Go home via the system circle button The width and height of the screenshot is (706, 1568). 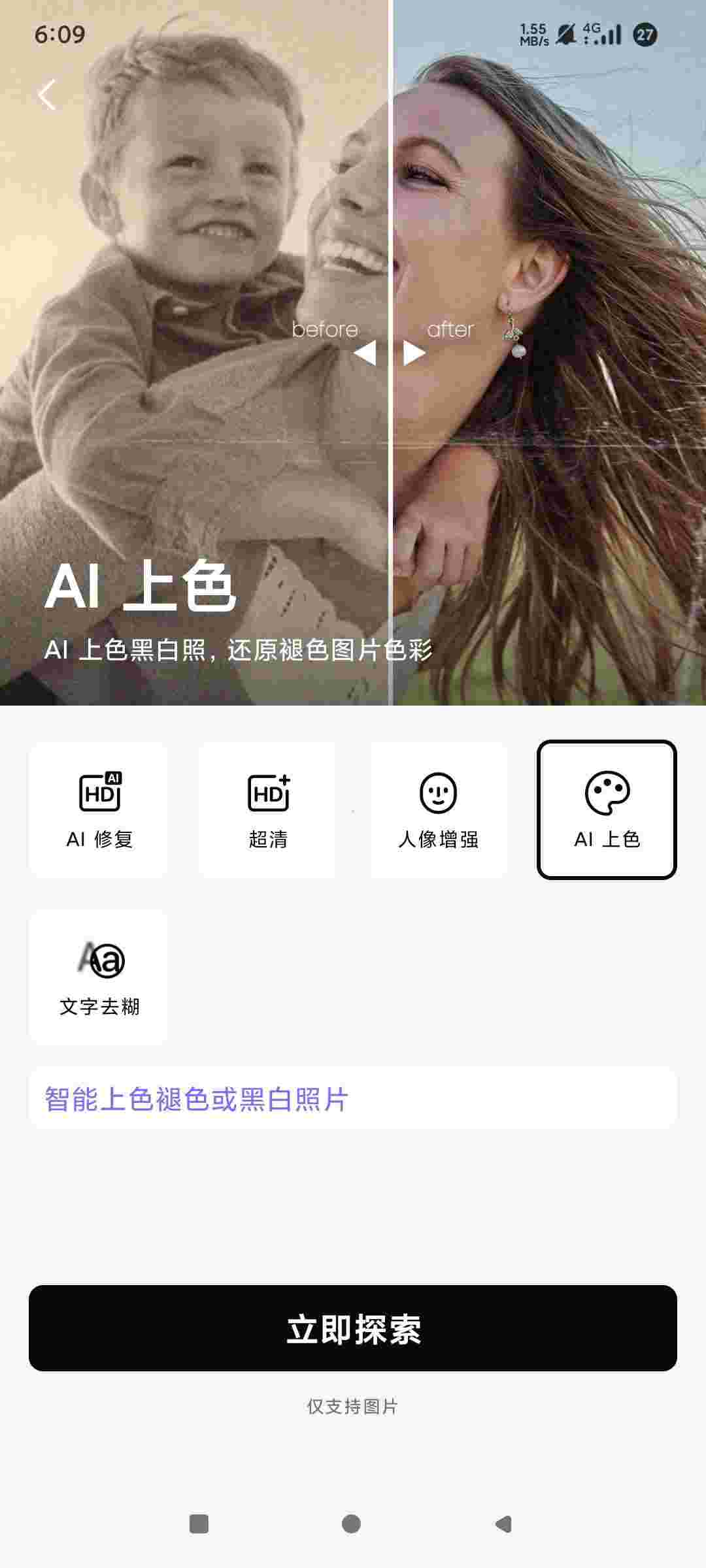352,1524
